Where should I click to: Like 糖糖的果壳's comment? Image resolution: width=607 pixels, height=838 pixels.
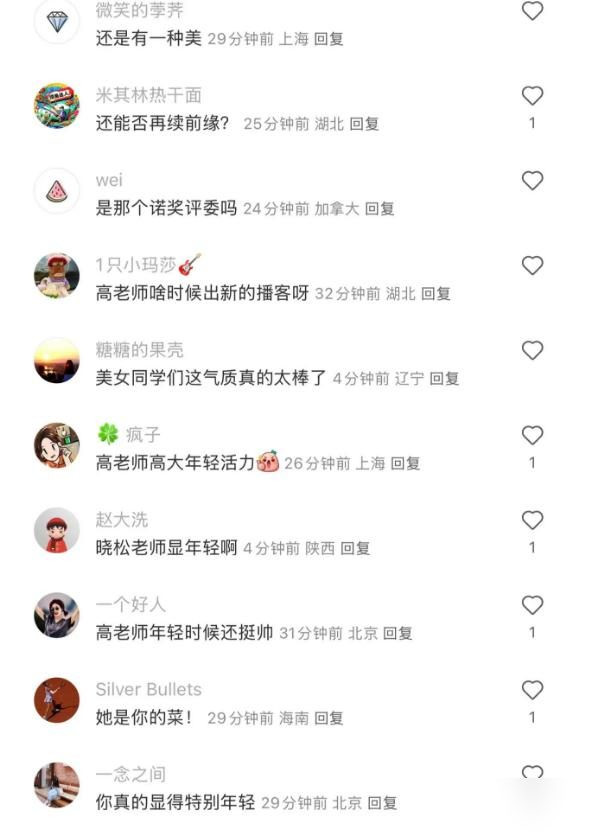[533, 351]
